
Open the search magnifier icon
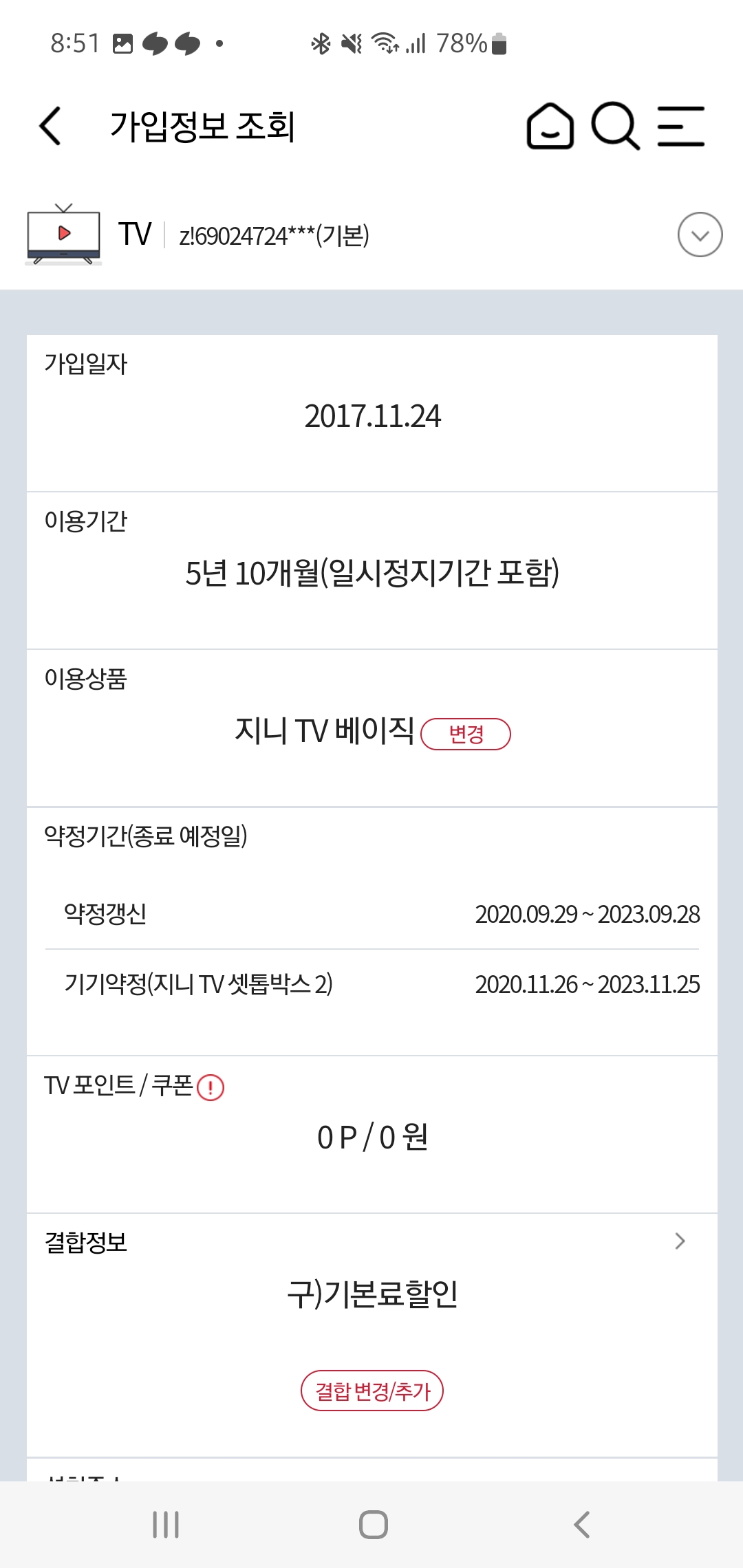[615, 127]
